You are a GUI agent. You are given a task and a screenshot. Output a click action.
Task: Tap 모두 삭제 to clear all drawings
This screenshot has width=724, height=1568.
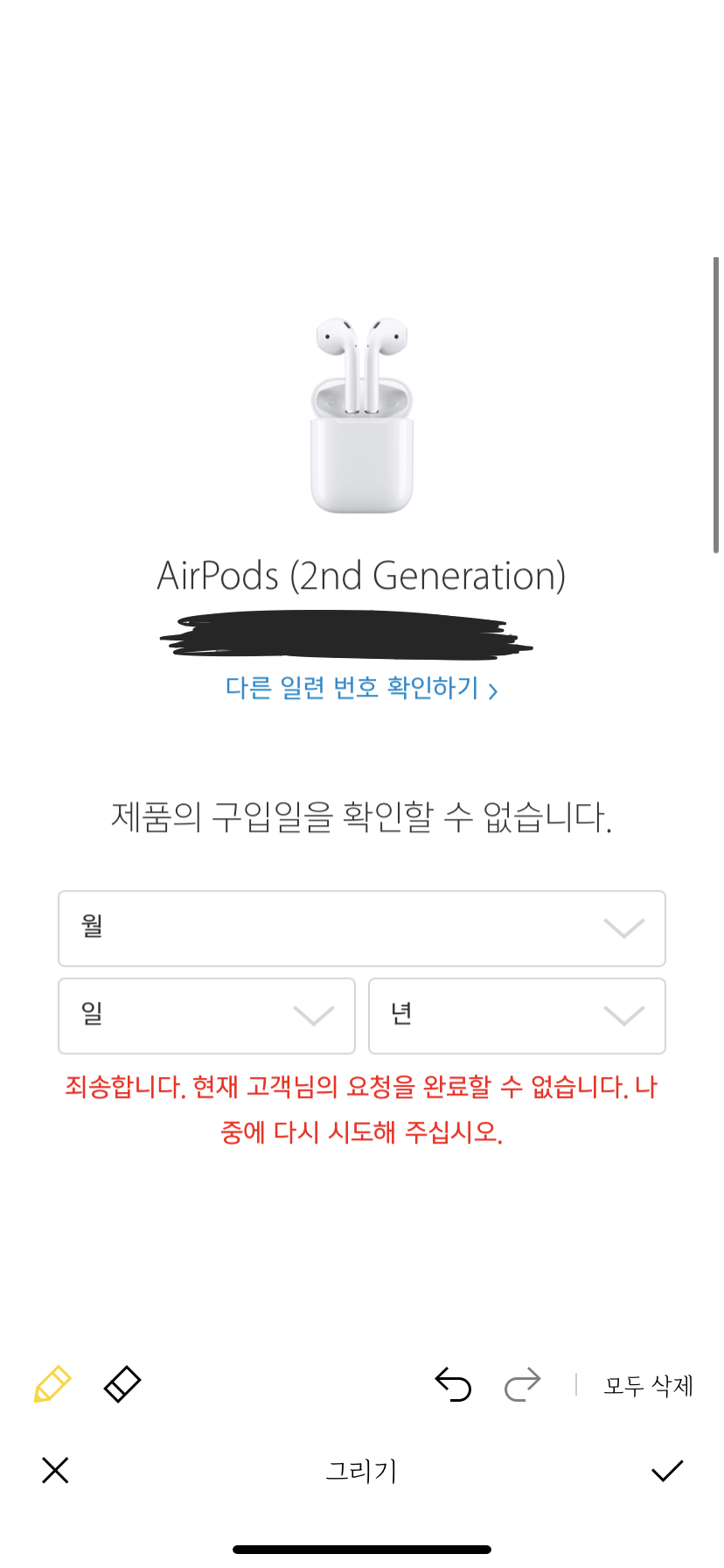pyautogui.click(x=648, y=1386)
